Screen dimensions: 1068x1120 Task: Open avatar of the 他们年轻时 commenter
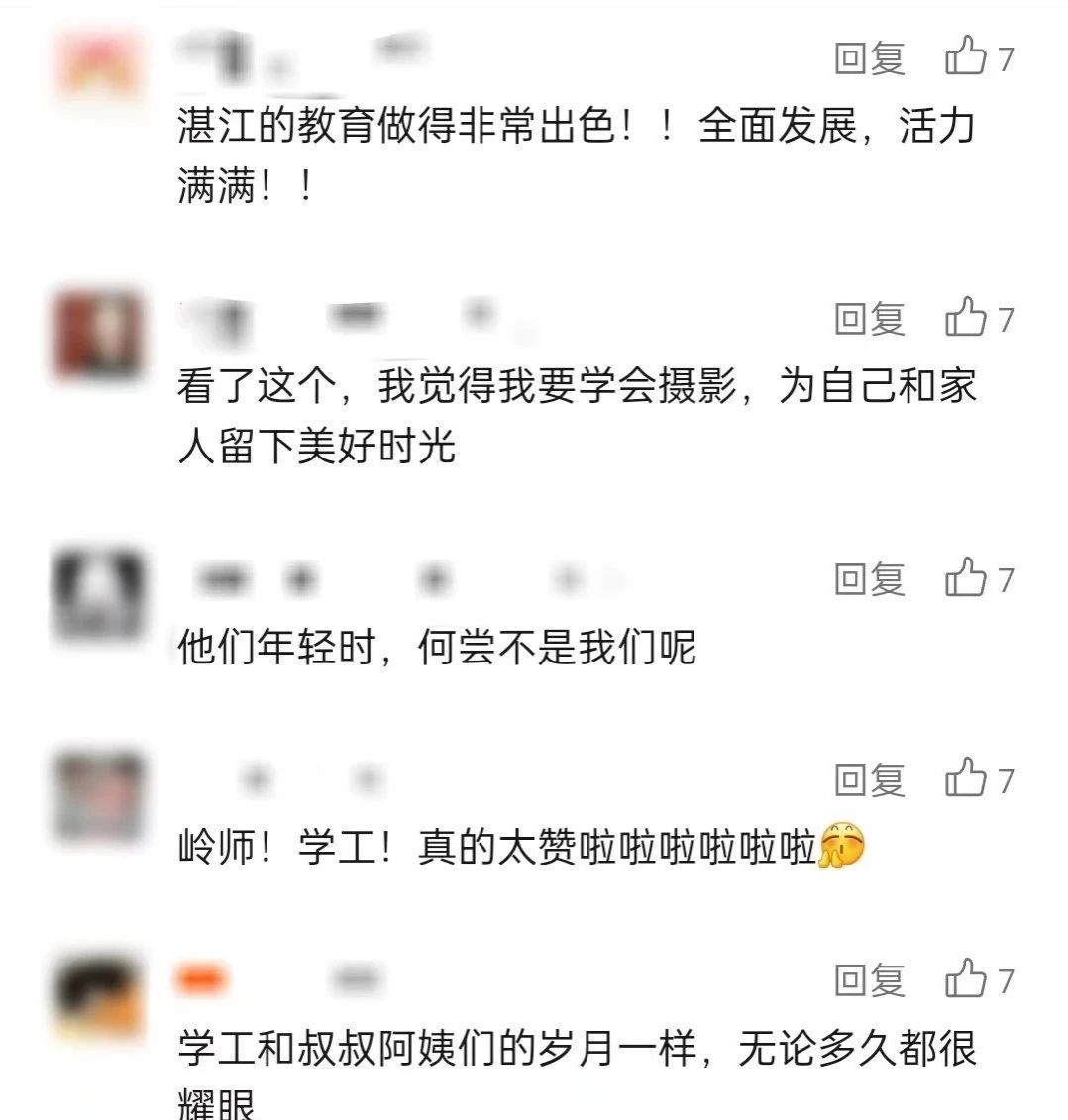(x=97, y=592)
